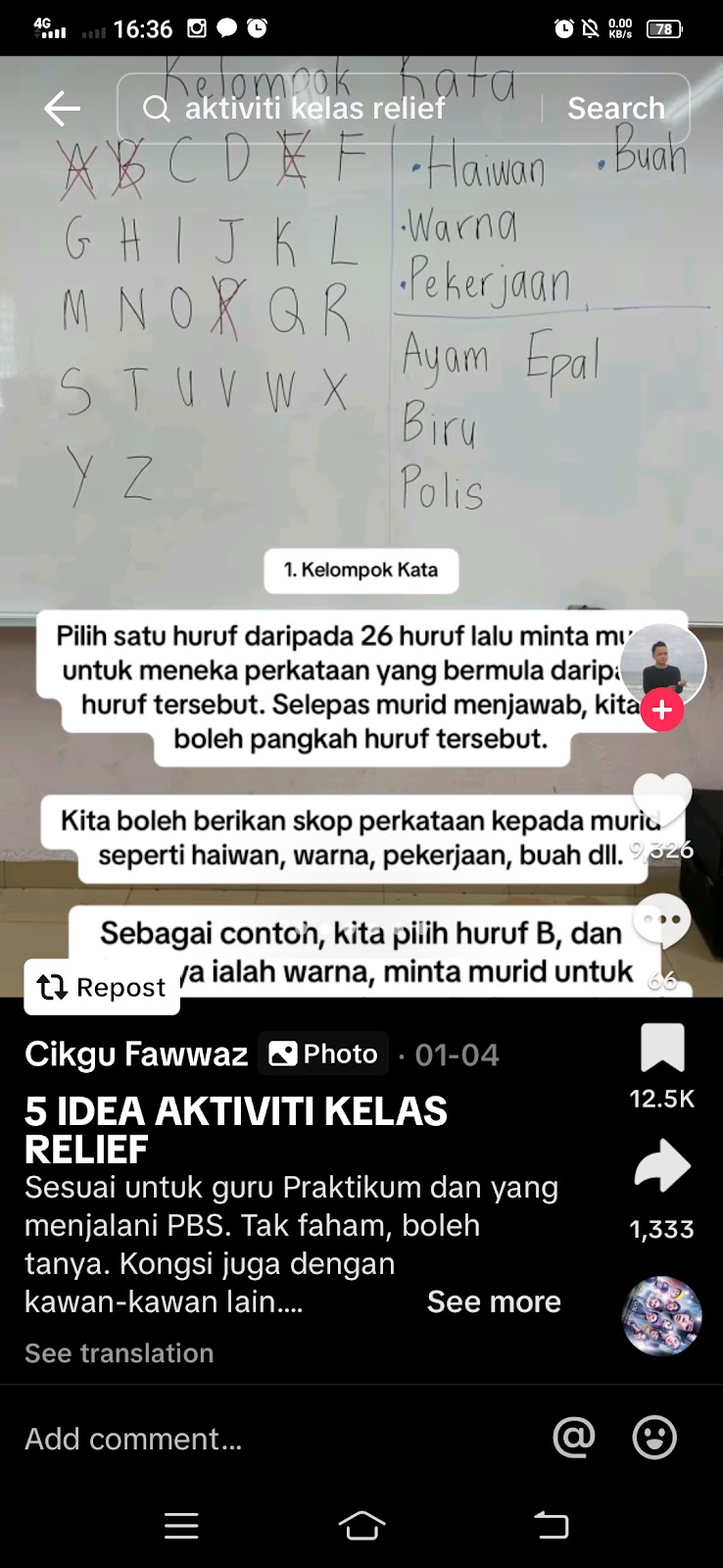Like this post with the heart
Screen dimensions: 723x1568
coord(662,799)
